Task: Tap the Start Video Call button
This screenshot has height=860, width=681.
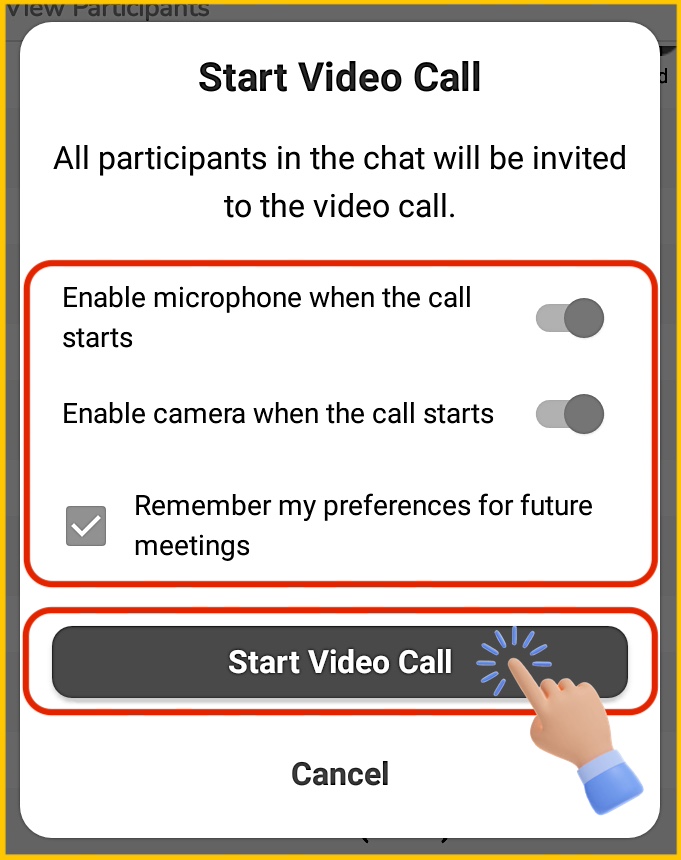Action: point(340,662)
